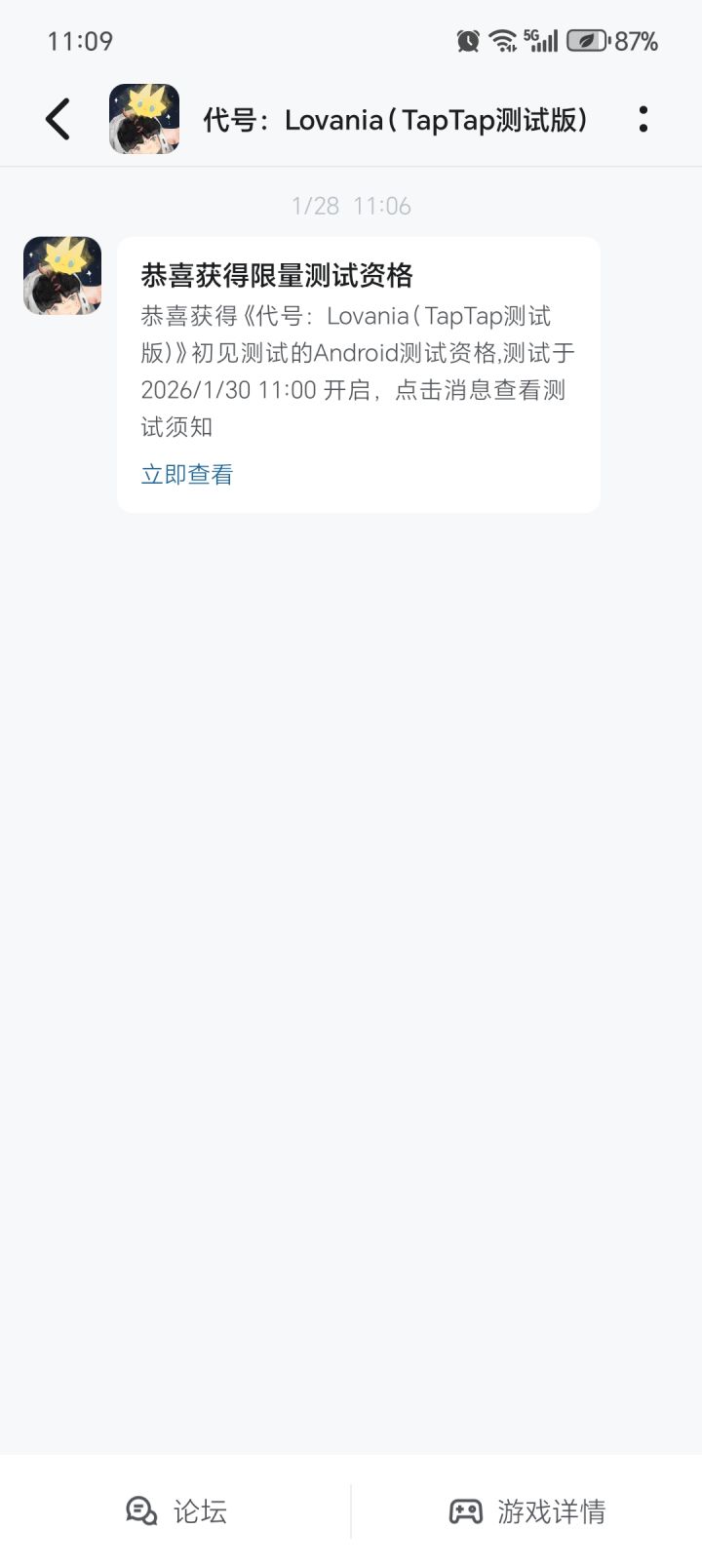The width and height of the screenshot is (702, 1568).
Task: Tap the alarm clock status bar icon
Action: point(467,41)
